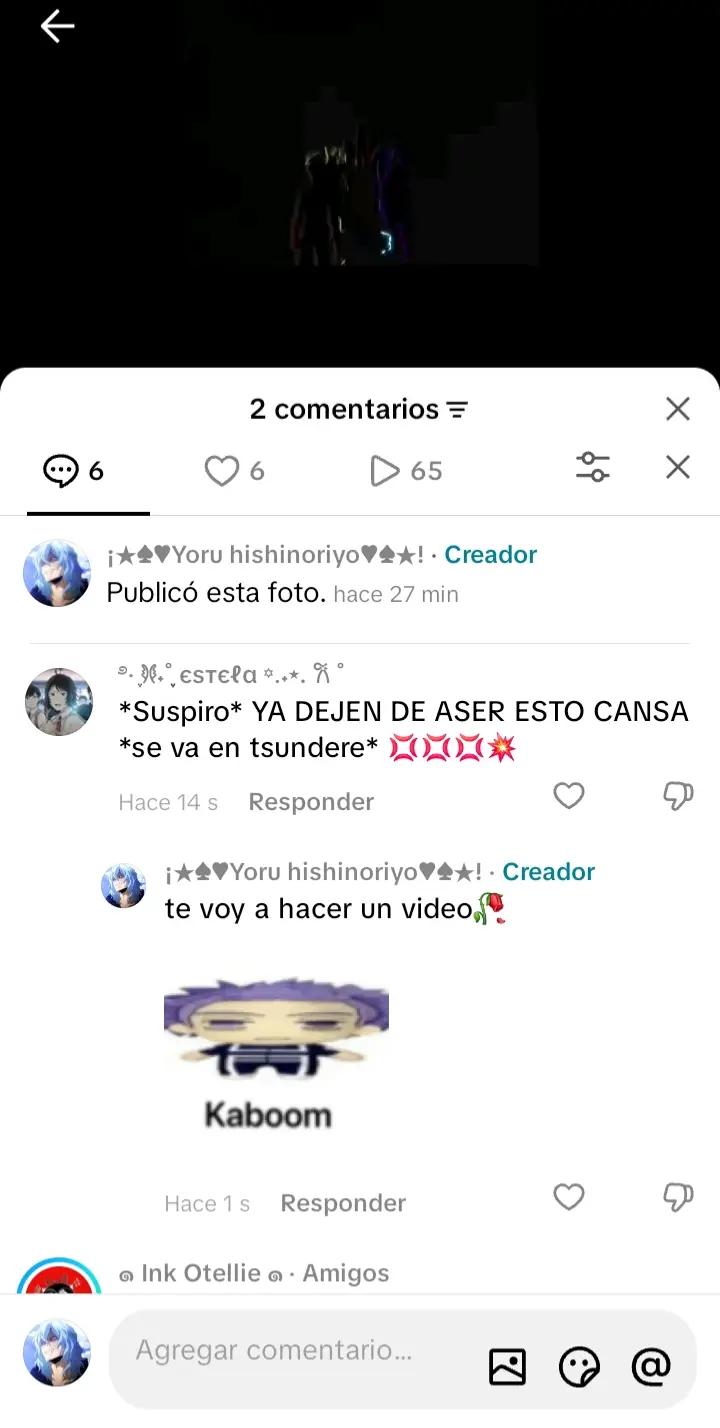Switch to the comments tab showing 6
Screen dimensions: 720x1428
tap(74, 470)
